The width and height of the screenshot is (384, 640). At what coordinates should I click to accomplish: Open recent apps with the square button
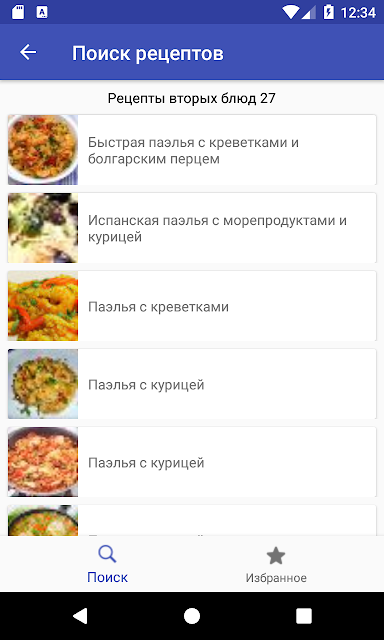pos(304,616)
